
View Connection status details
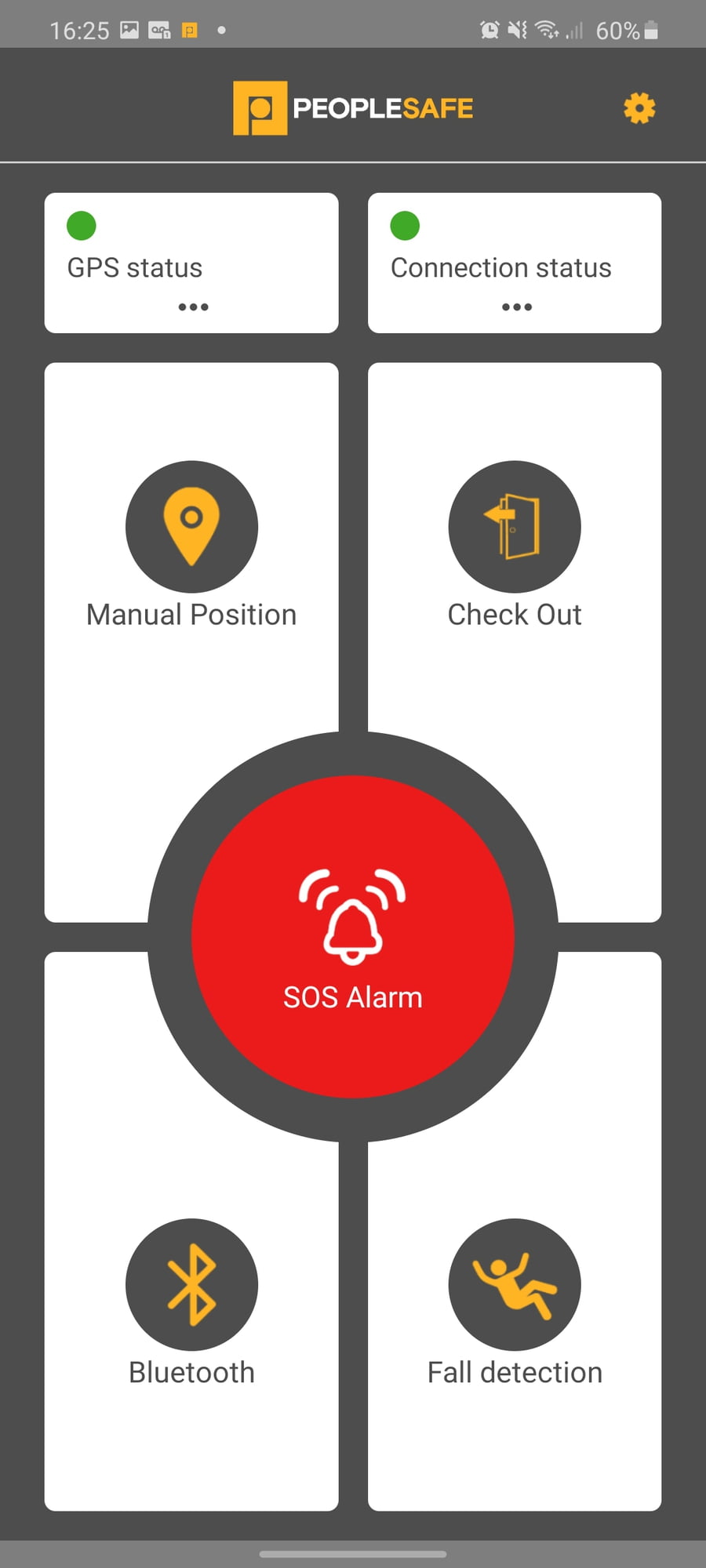click(x=515, y=263)
